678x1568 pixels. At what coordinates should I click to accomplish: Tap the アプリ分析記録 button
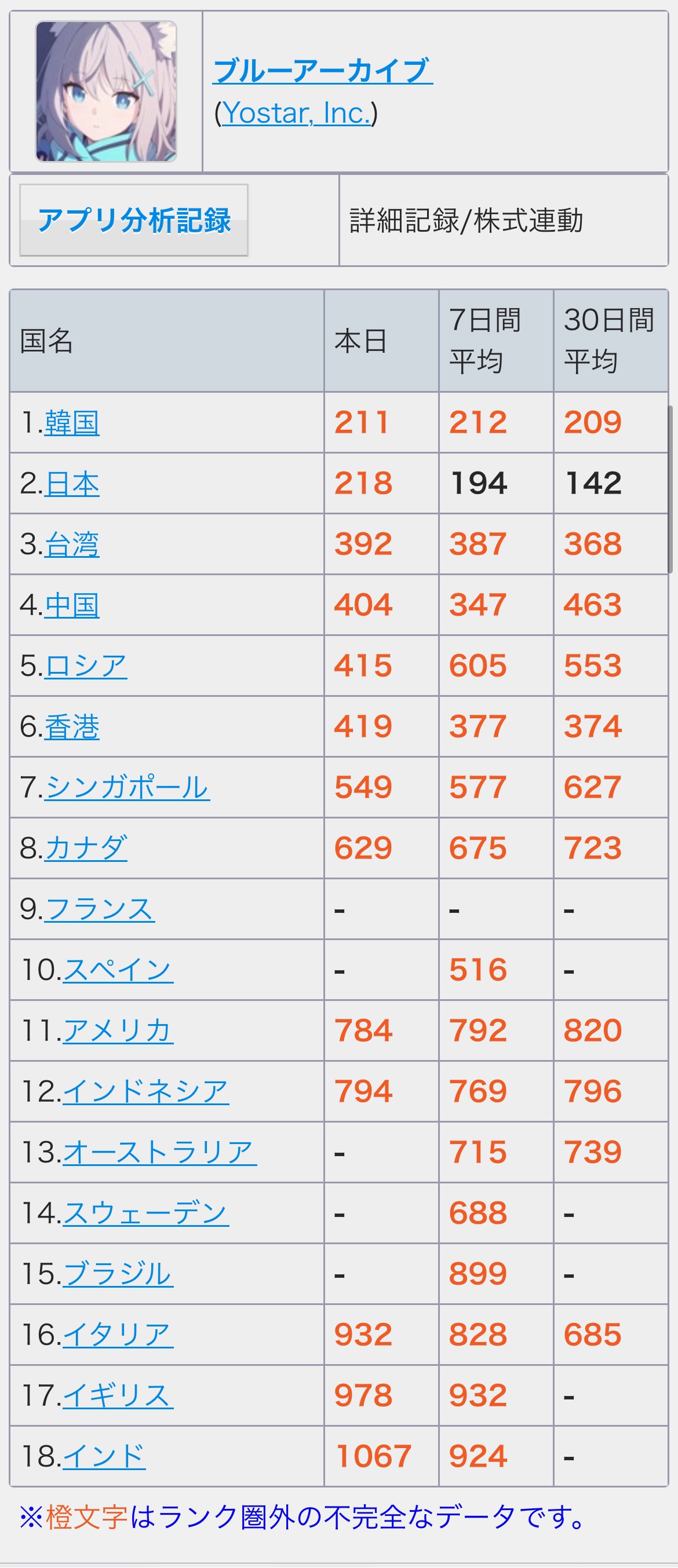[134, 220]
